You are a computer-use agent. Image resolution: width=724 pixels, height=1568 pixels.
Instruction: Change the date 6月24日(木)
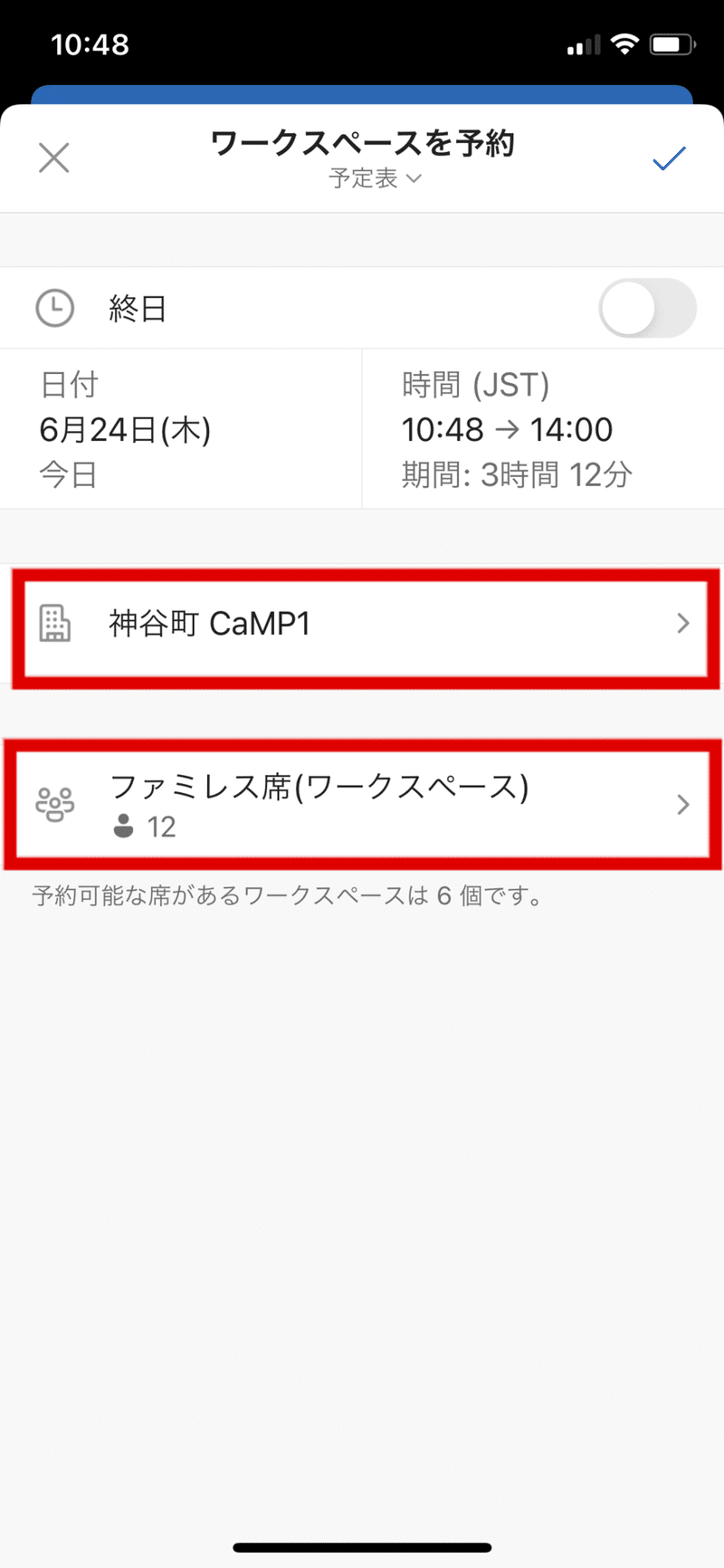[x=126, y=429]
